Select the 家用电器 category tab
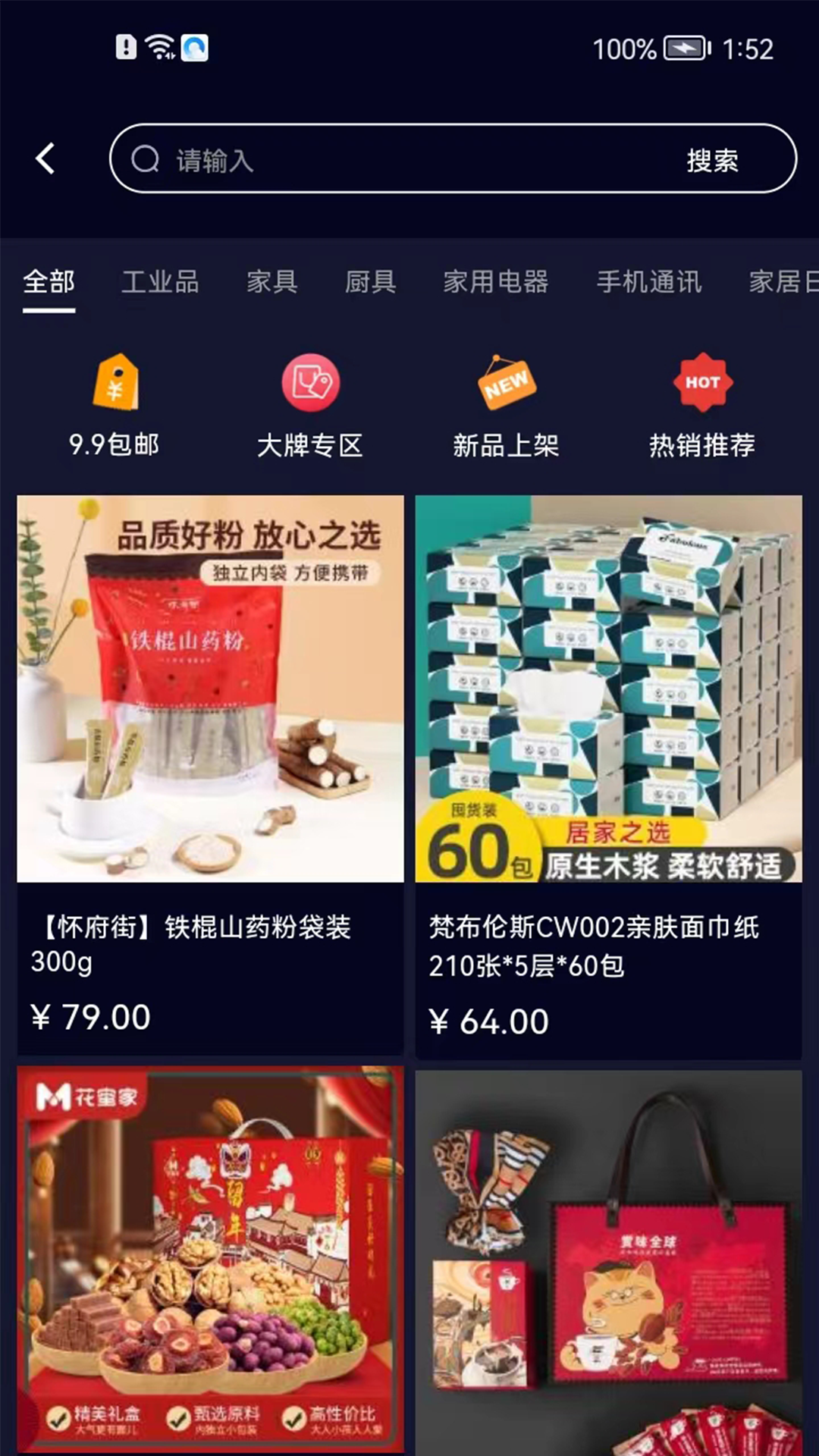Screen dimensions: 819x1456 [497, 281]
